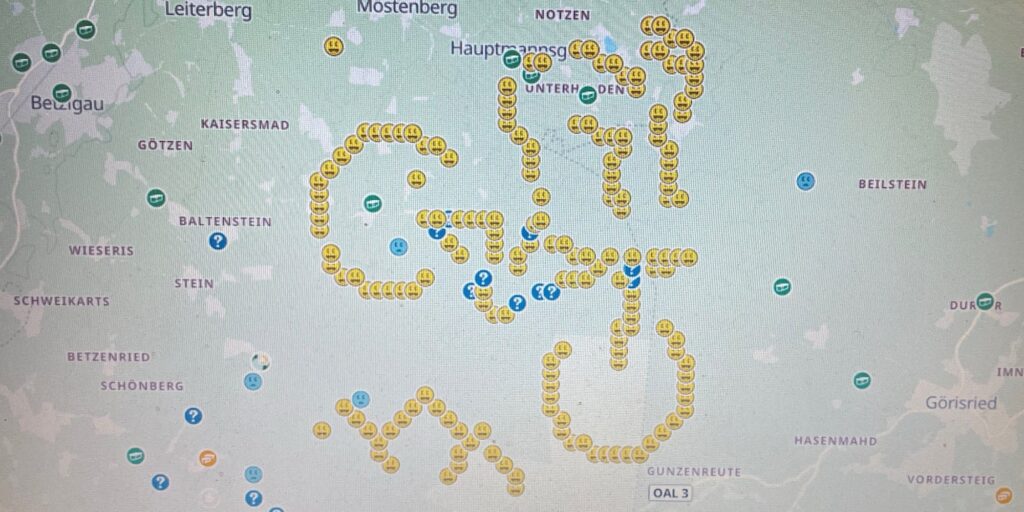Open the green cache marker near Görisried
Screen dimensions: 1024x512
point(861,380)
